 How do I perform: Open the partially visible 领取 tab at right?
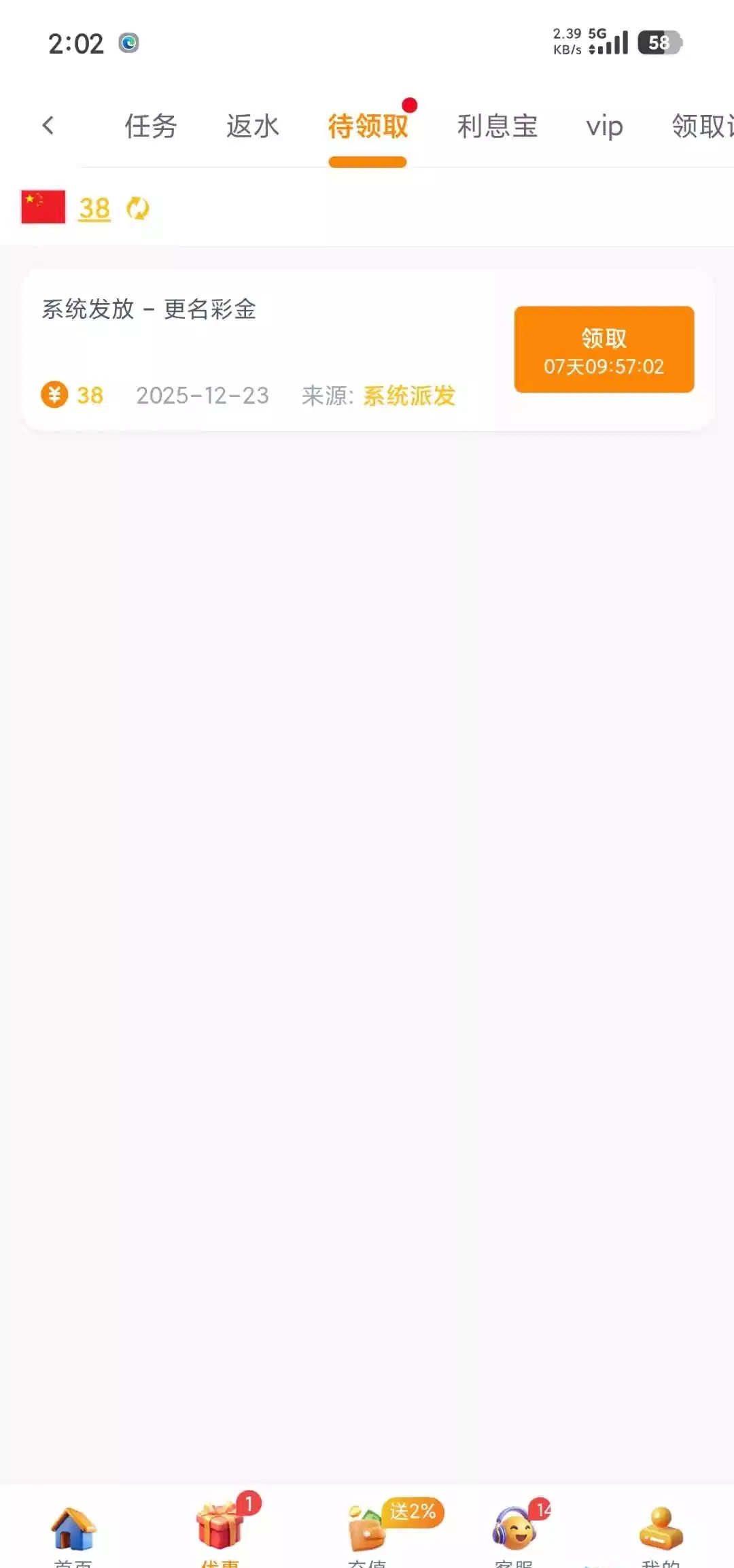702,126
